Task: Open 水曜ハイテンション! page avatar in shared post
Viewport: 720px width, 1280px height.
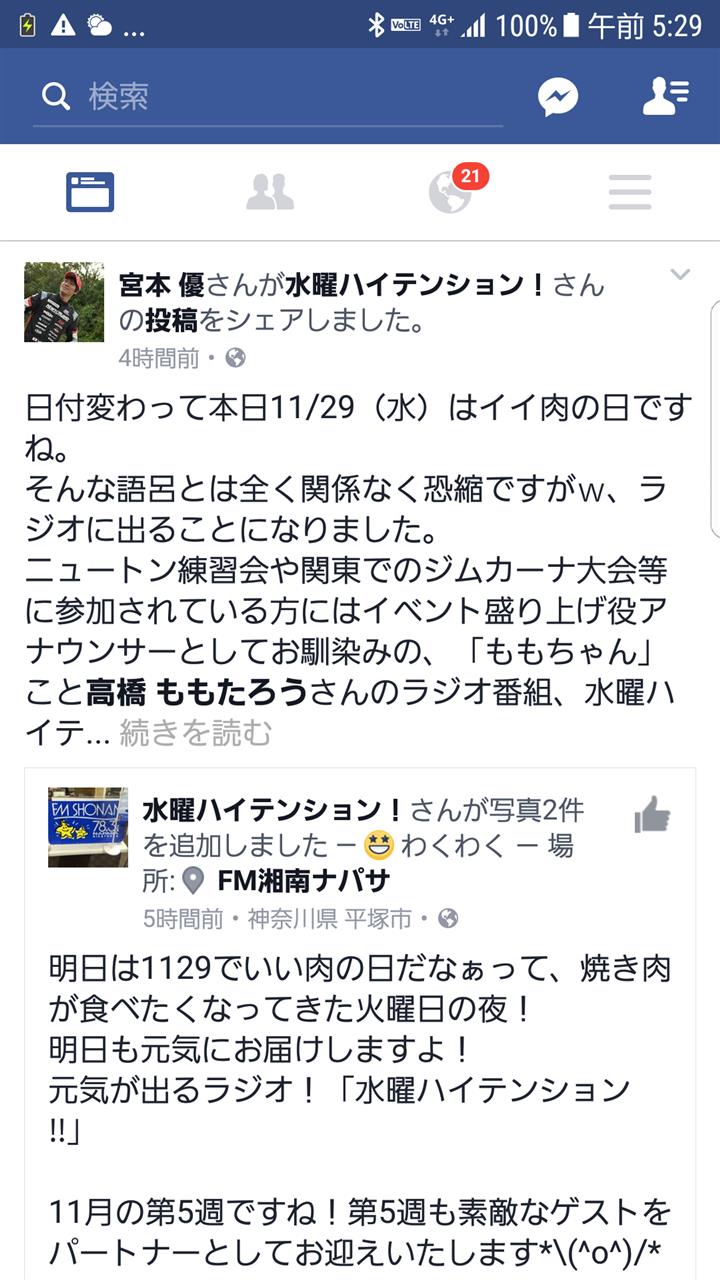Action: point(88,827)
